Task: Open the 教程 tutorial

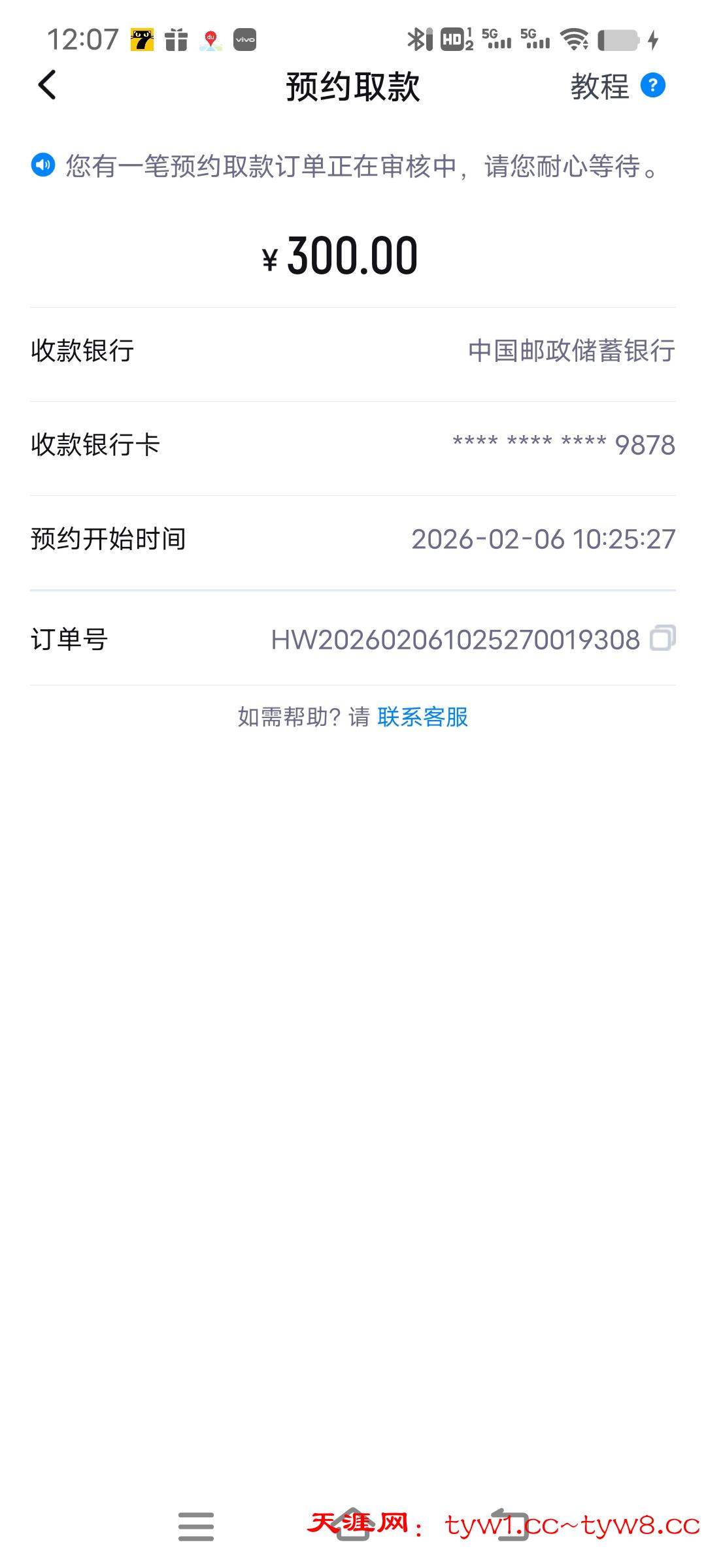Action: point(600,87)
